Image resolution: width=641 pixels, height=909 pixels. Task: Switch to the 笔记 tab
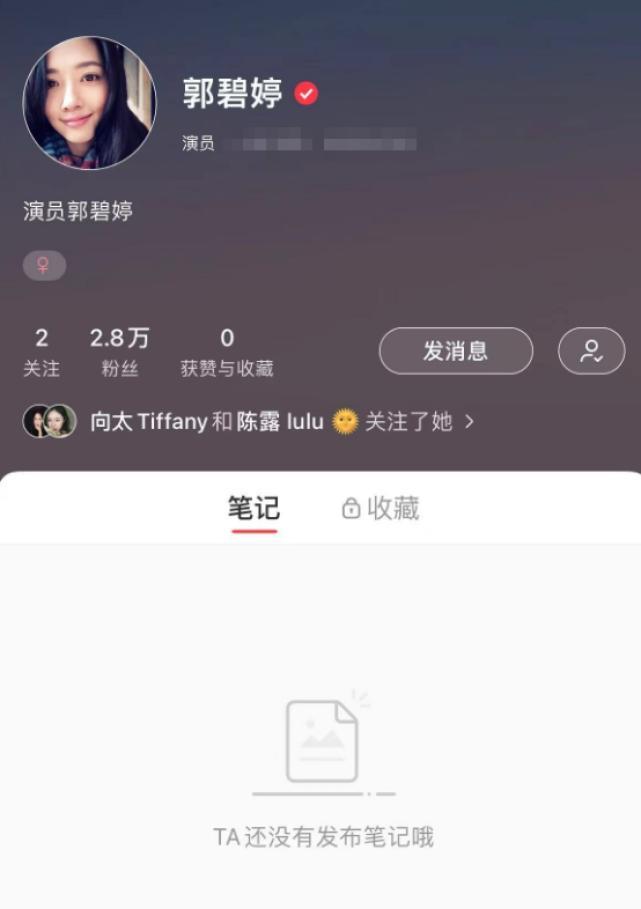point(254,508)
